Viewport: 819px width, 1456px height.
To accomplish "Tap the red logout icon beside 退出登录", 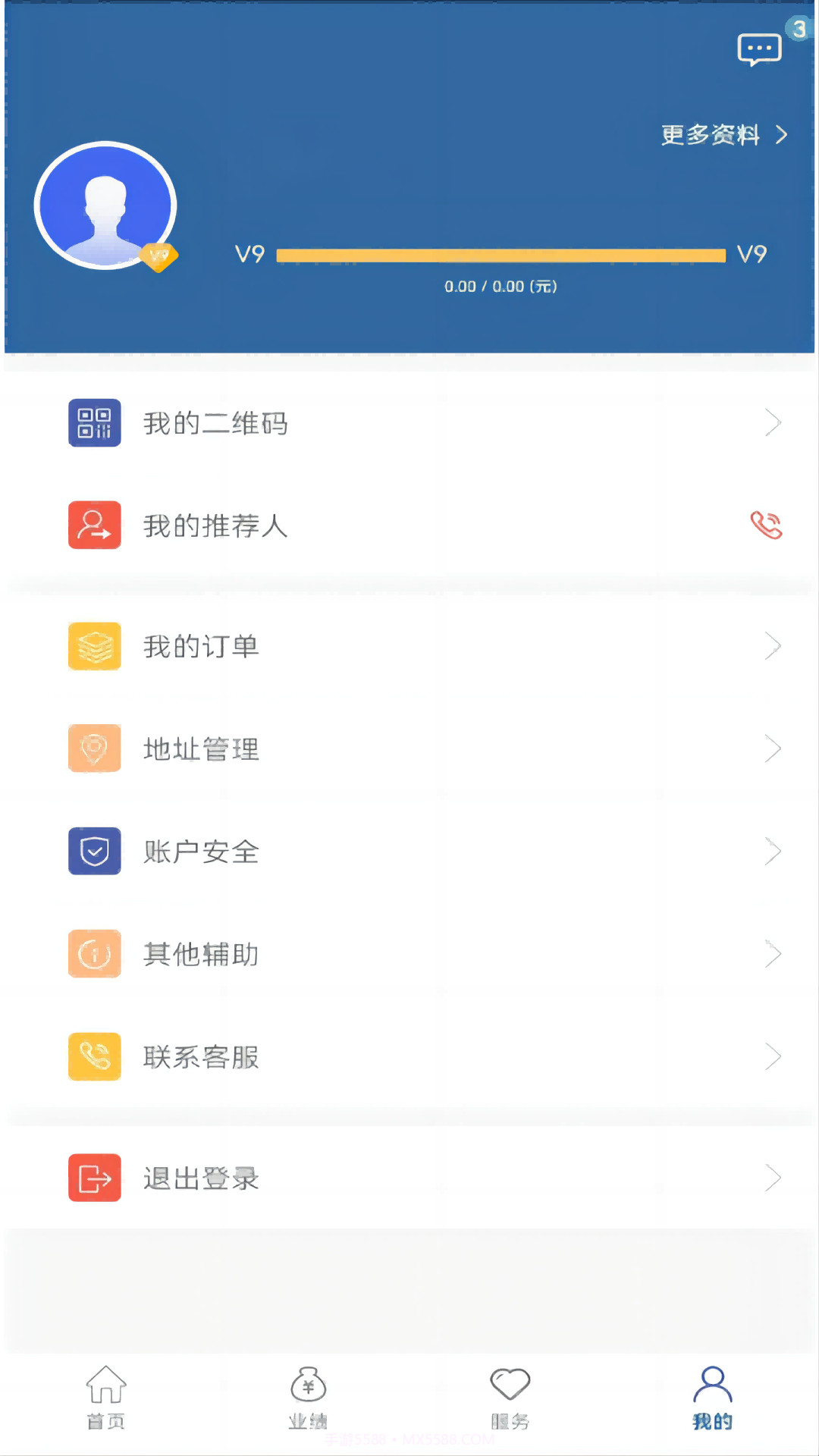I will (94, 1178).
